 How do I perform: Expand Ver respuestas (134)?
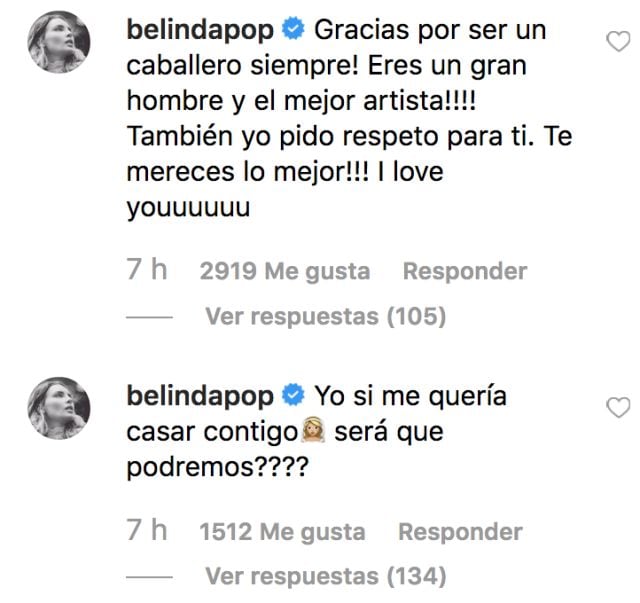coord(325,577)
